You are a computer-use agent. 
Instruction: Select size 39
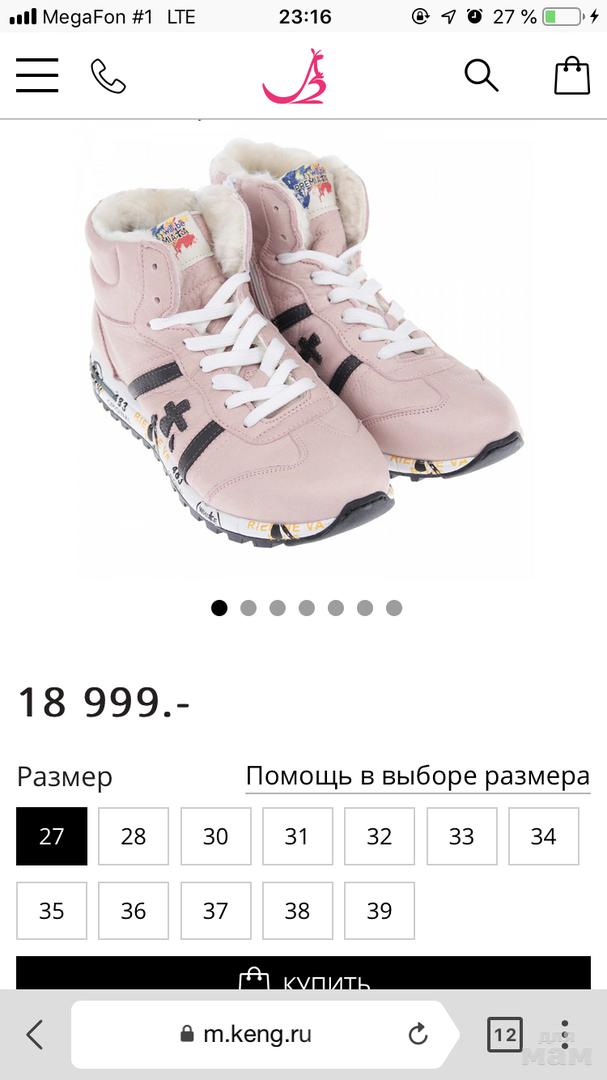click(379, 911)
